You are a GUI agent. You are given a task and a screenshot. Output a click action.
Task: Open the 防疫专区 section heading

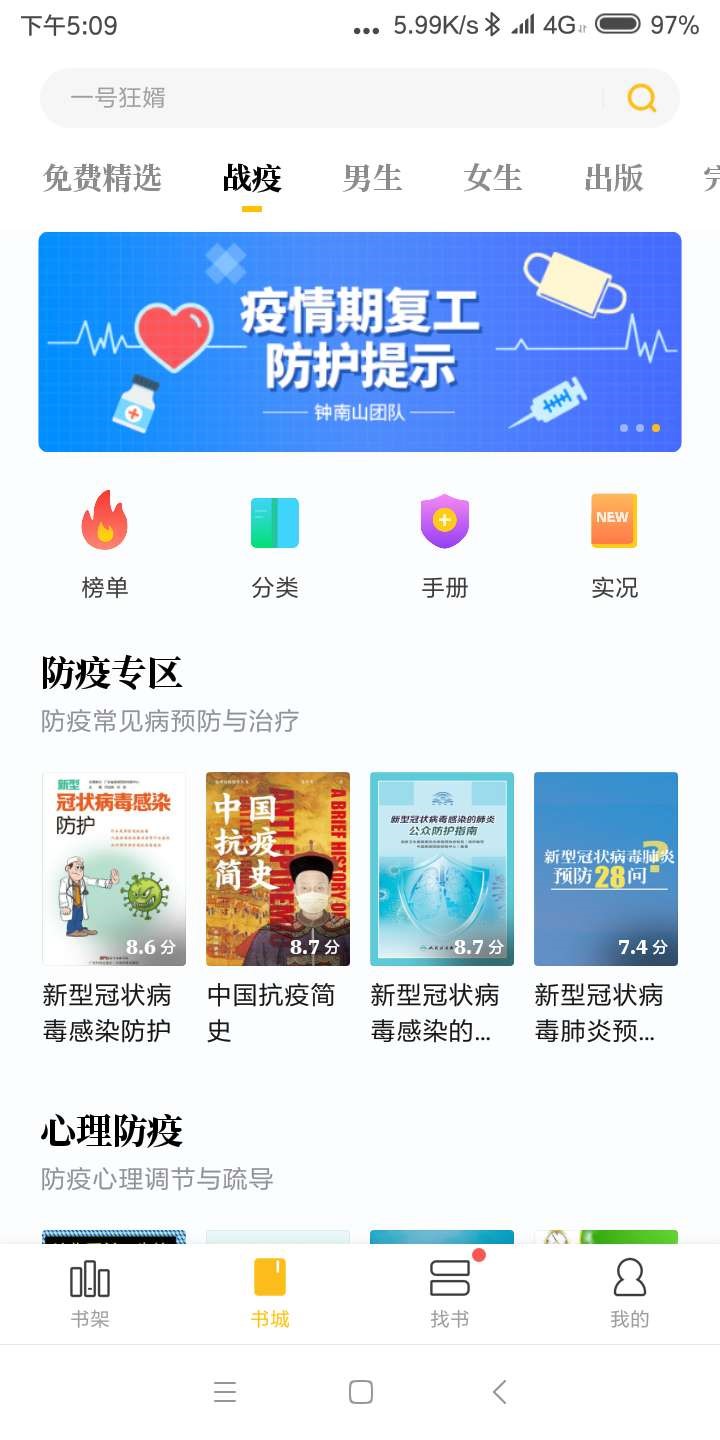110,674
